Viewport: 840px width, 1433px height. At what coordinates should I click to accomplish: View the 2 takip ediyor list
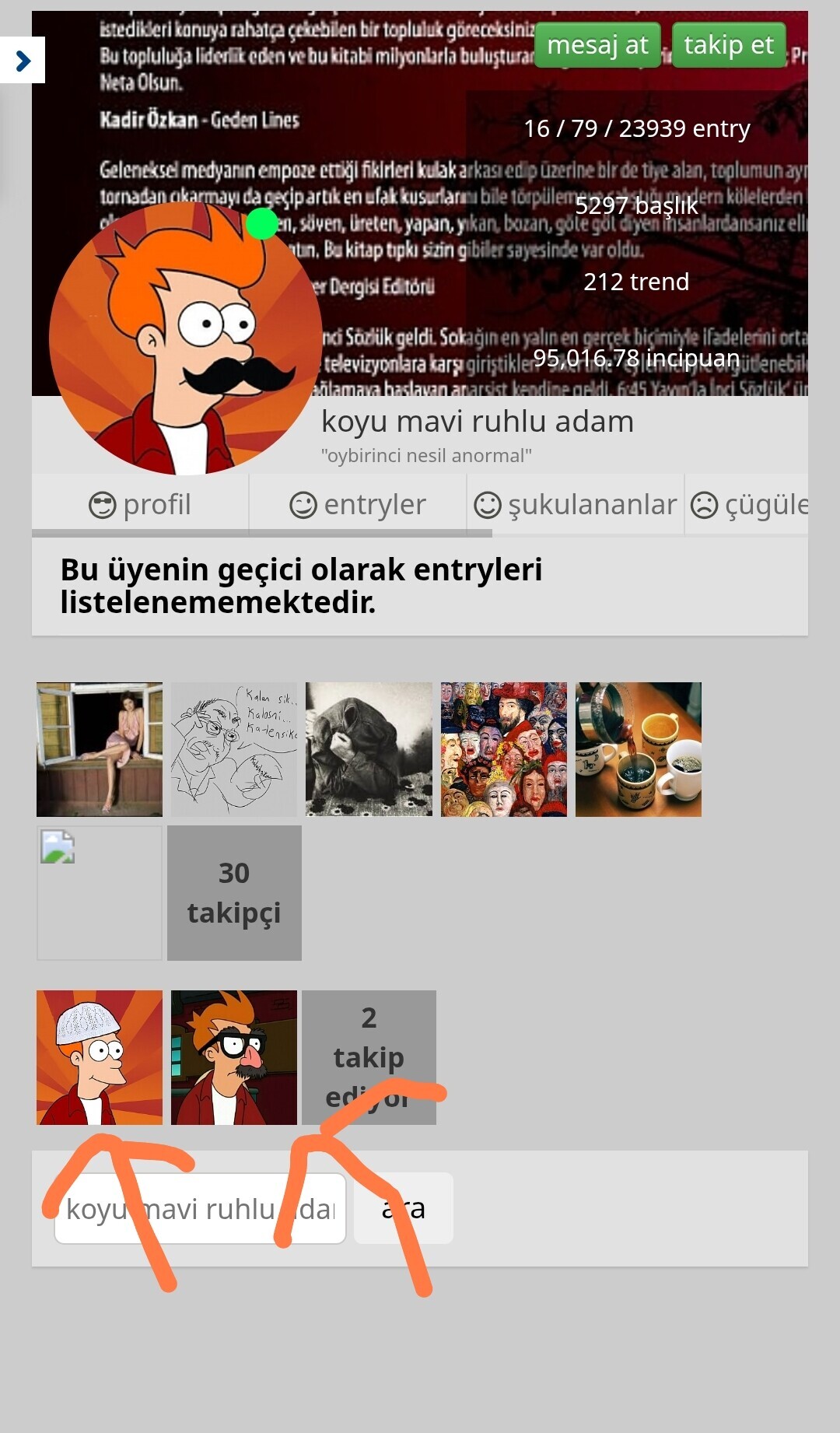[369, 1057]
